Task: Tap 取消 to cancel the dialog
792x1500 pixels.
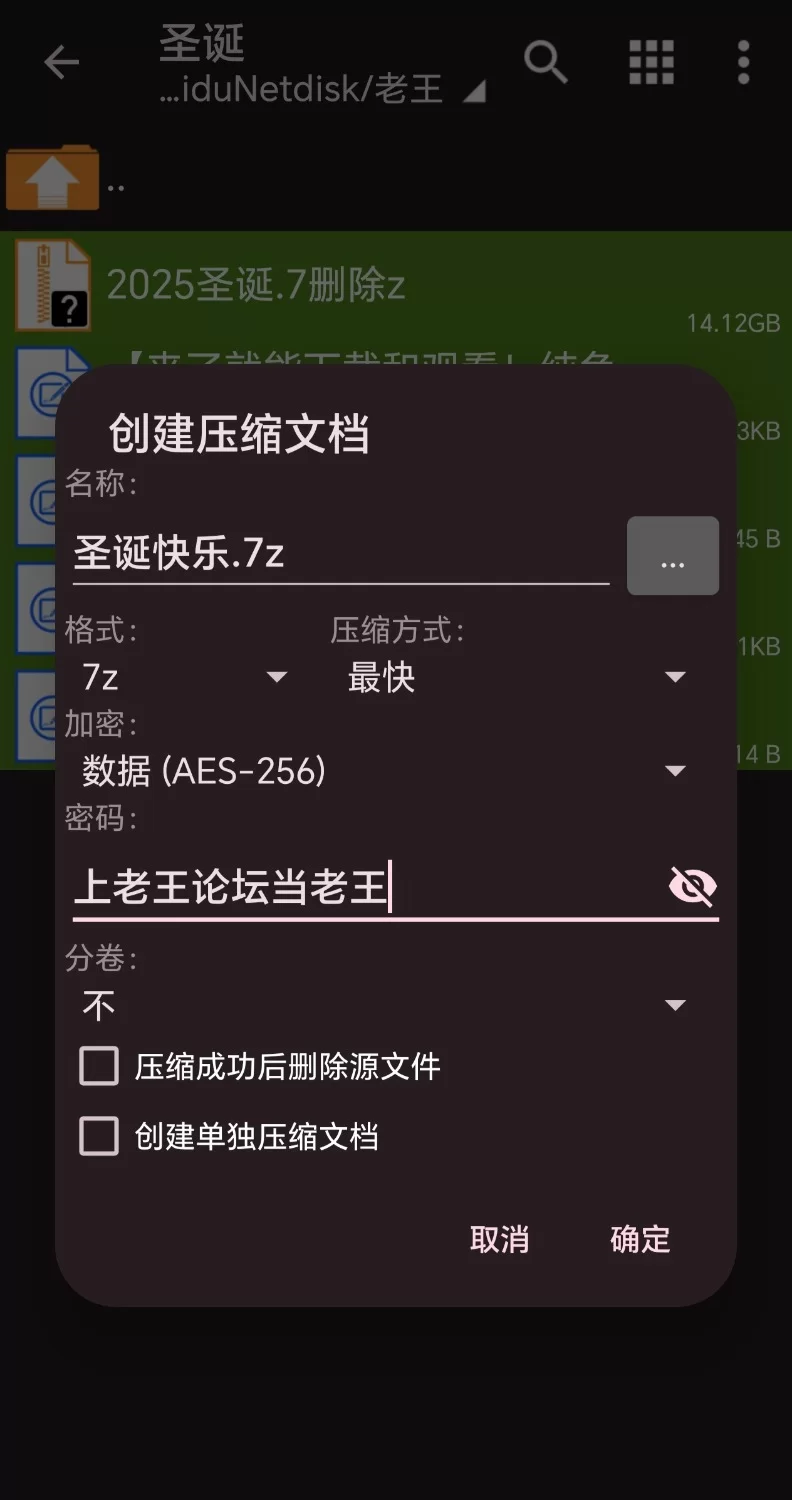Action: click(499, 1239)
